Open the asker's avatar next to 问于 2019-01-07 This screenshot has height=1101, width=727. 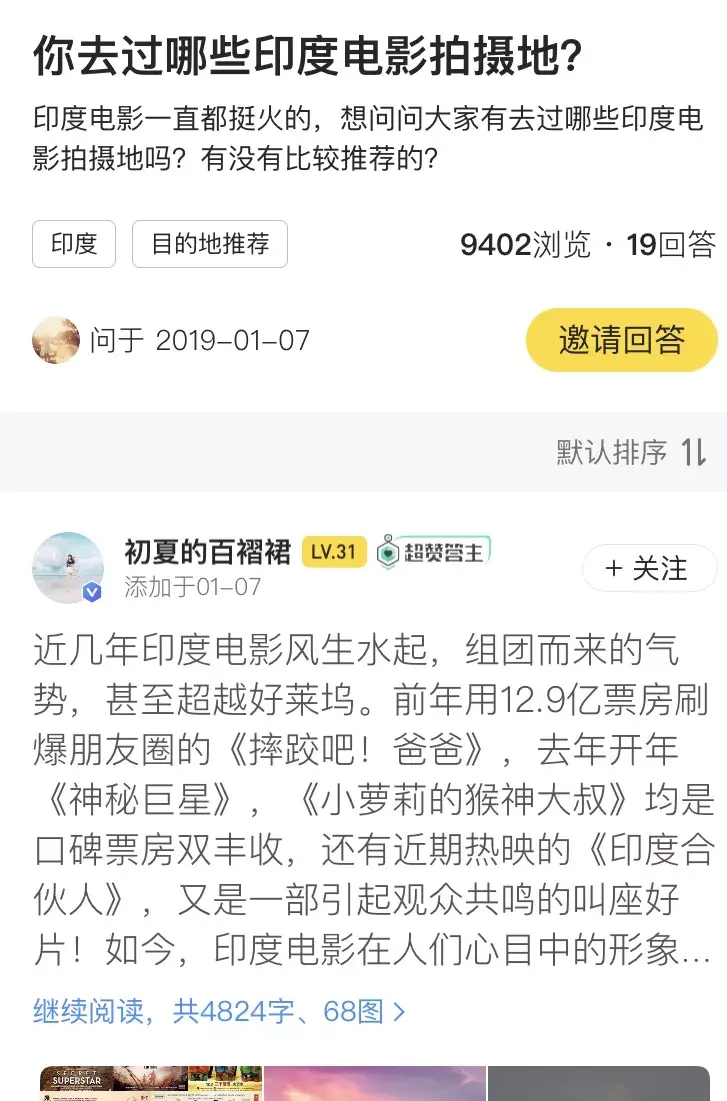pyautogui.click(x=56, y=341)
